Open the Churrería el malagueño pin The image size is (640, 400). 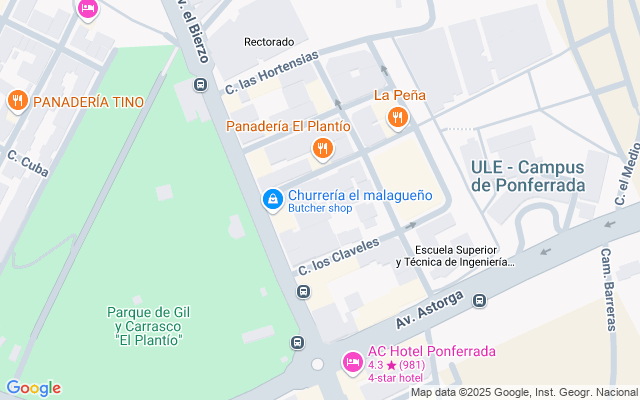(273, 200)
